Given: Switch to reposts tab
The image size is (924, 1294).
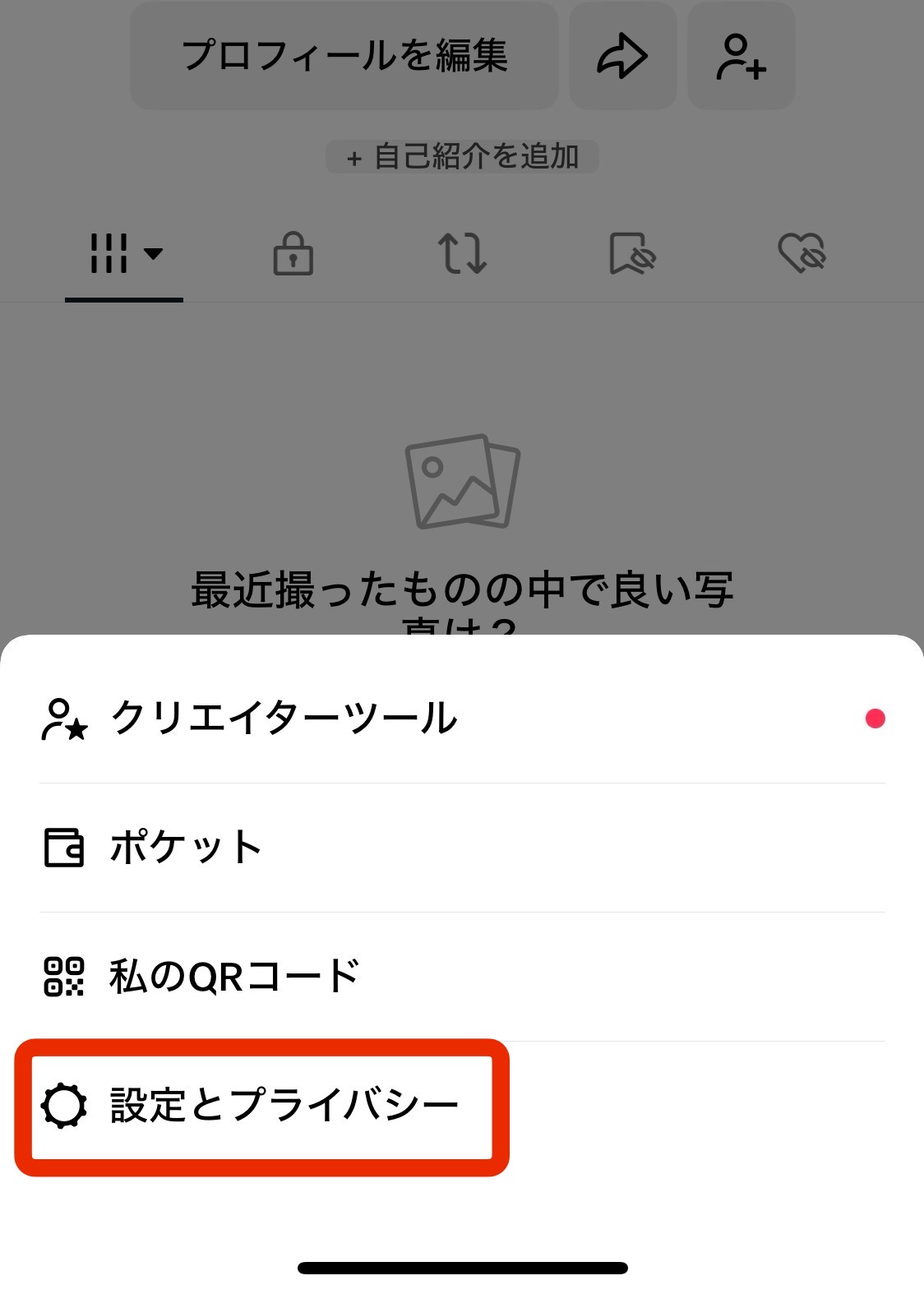Looking at the screenshot, I should coord(462,253).
